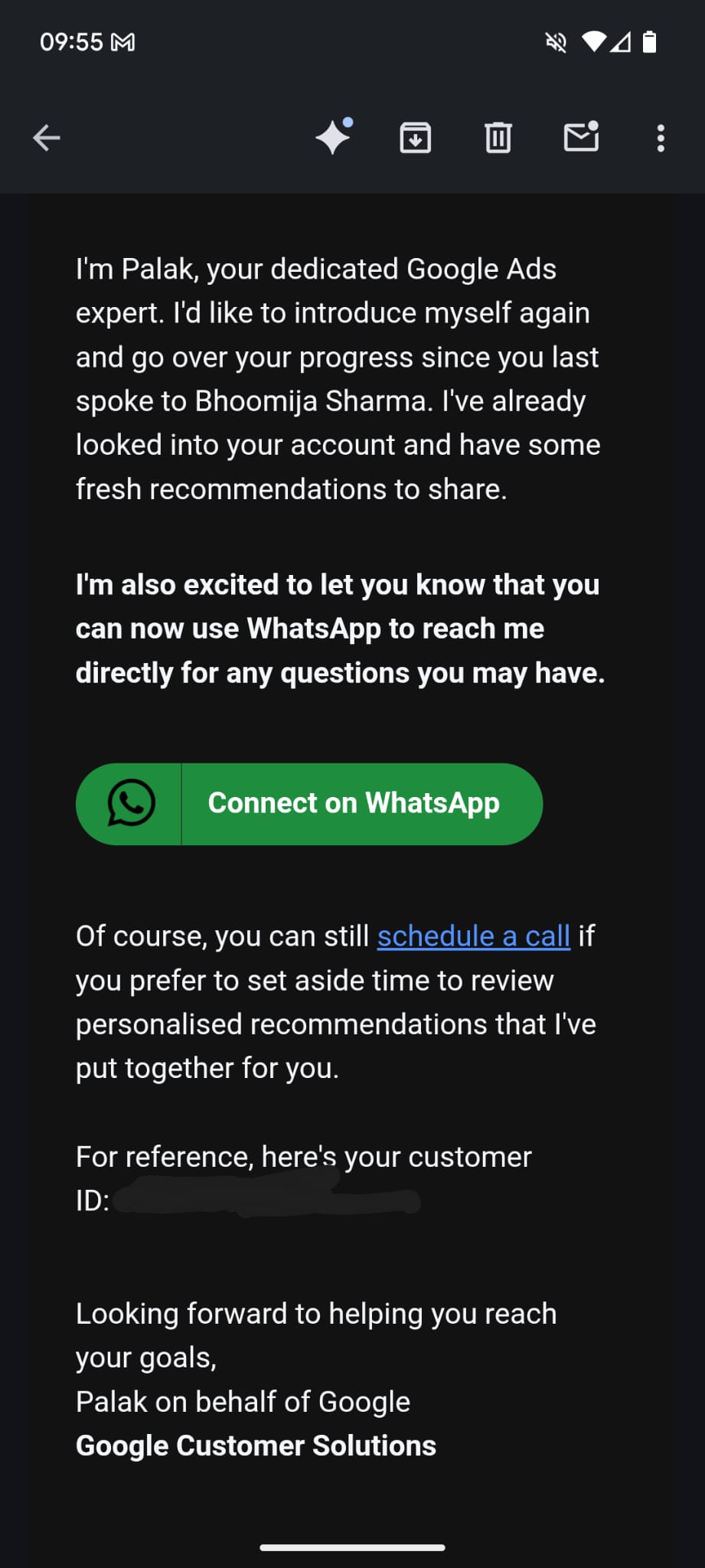Mark this email as unread
Screen dimensions: 705x1568
[581, 138]
